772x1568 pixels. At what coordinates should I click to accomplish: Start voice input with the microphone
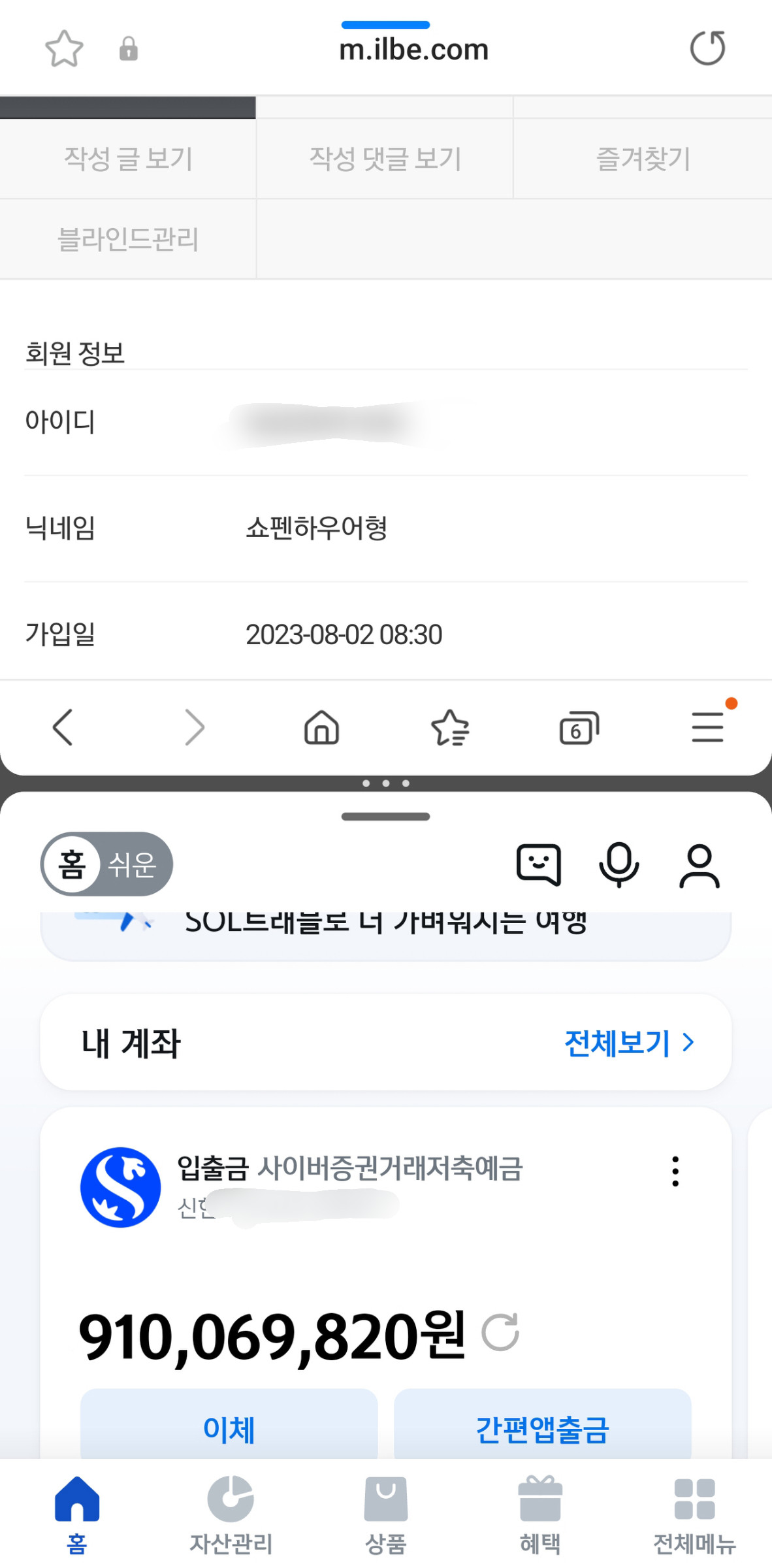(619, 864)
